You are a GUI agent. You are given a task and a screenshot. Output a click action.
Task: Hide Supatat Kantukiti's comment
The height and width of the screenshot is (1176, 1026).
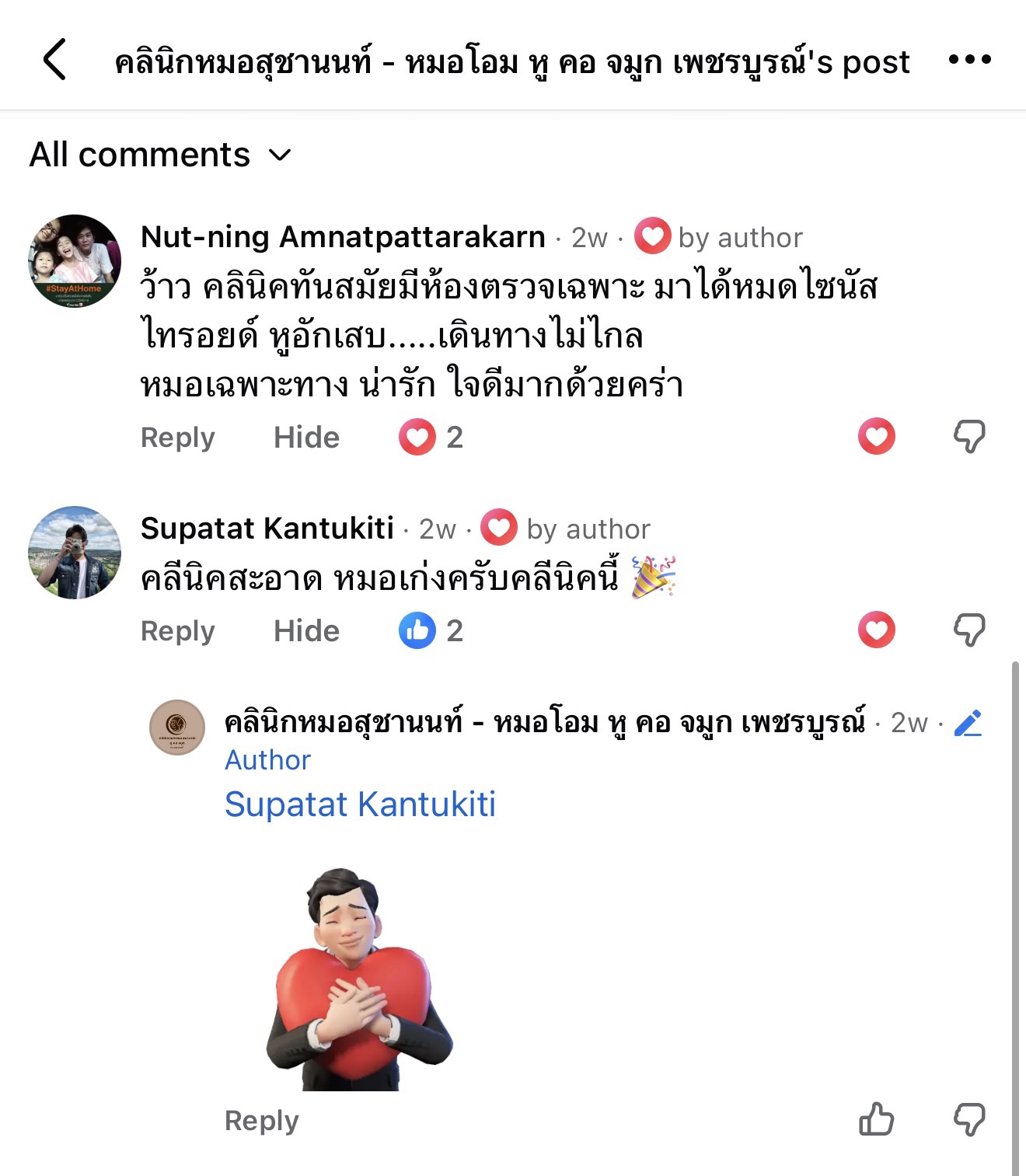click(306, 631)
